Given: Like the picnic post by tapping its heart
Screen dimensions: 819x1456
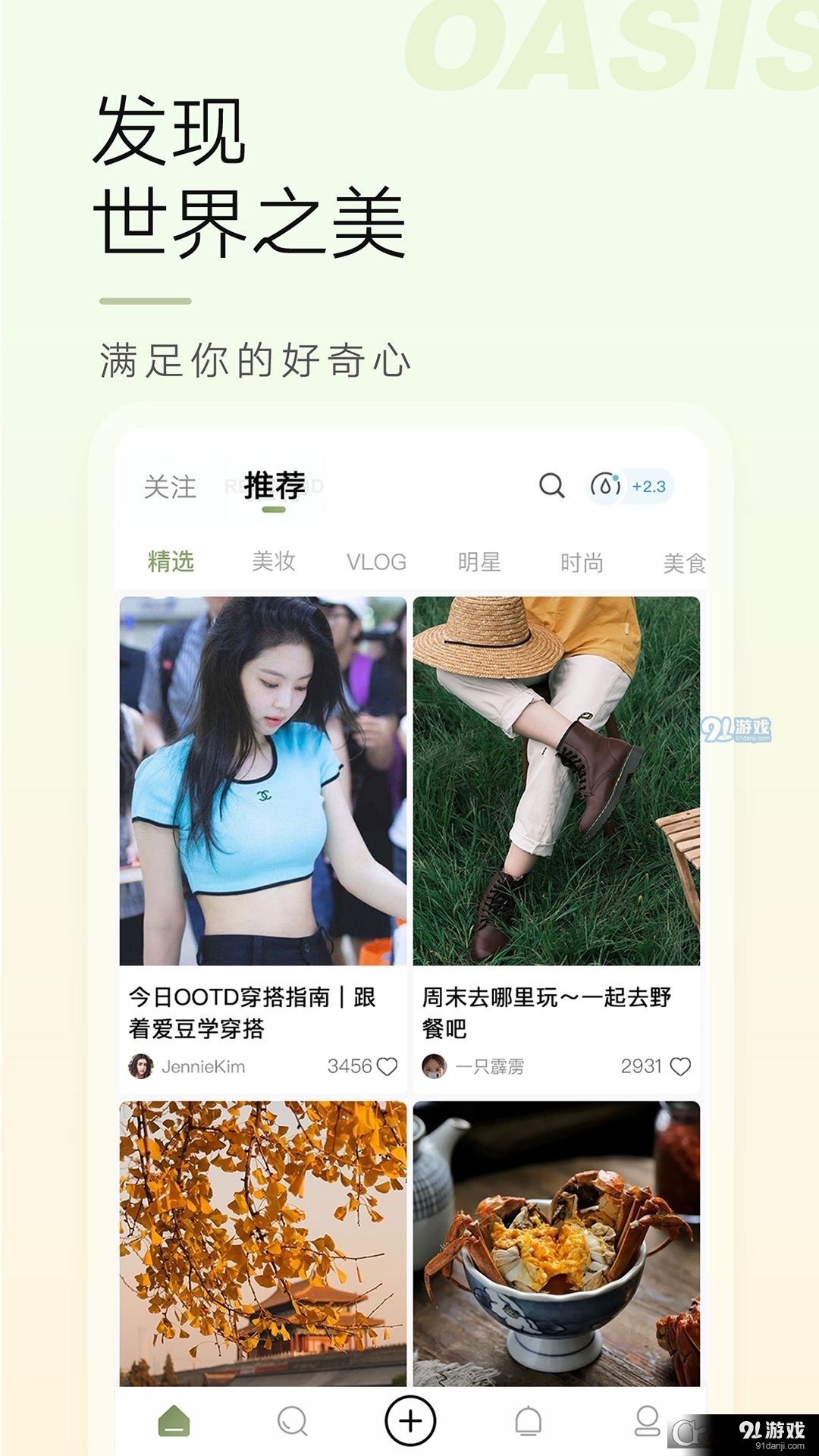Looking at the screenshot, I should click(x=679, y=1068).
